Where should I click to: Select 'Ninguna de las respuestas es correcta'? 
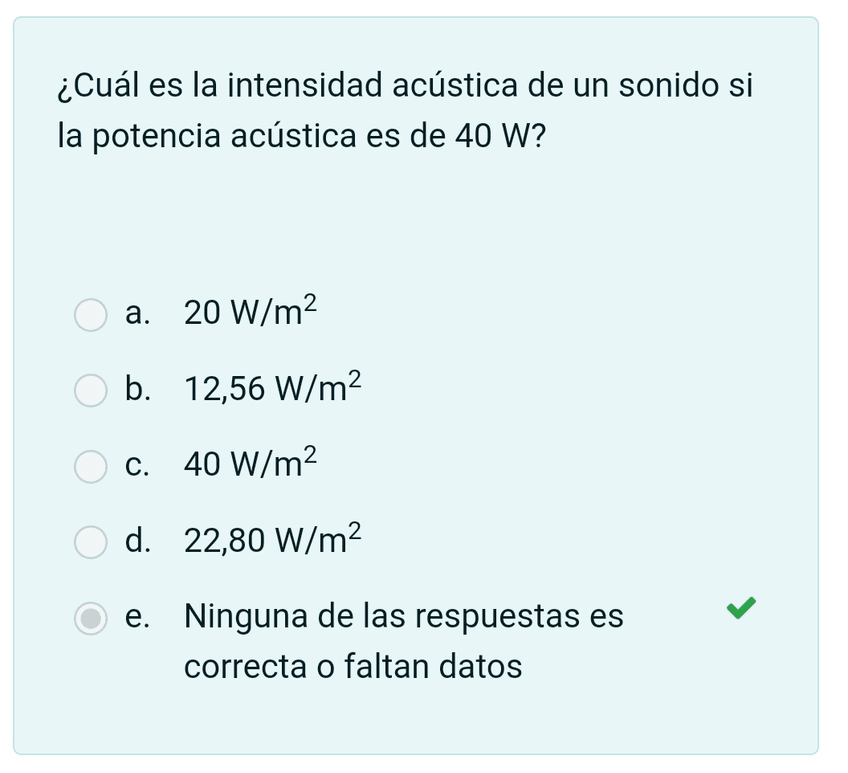(x=91, y=618)
